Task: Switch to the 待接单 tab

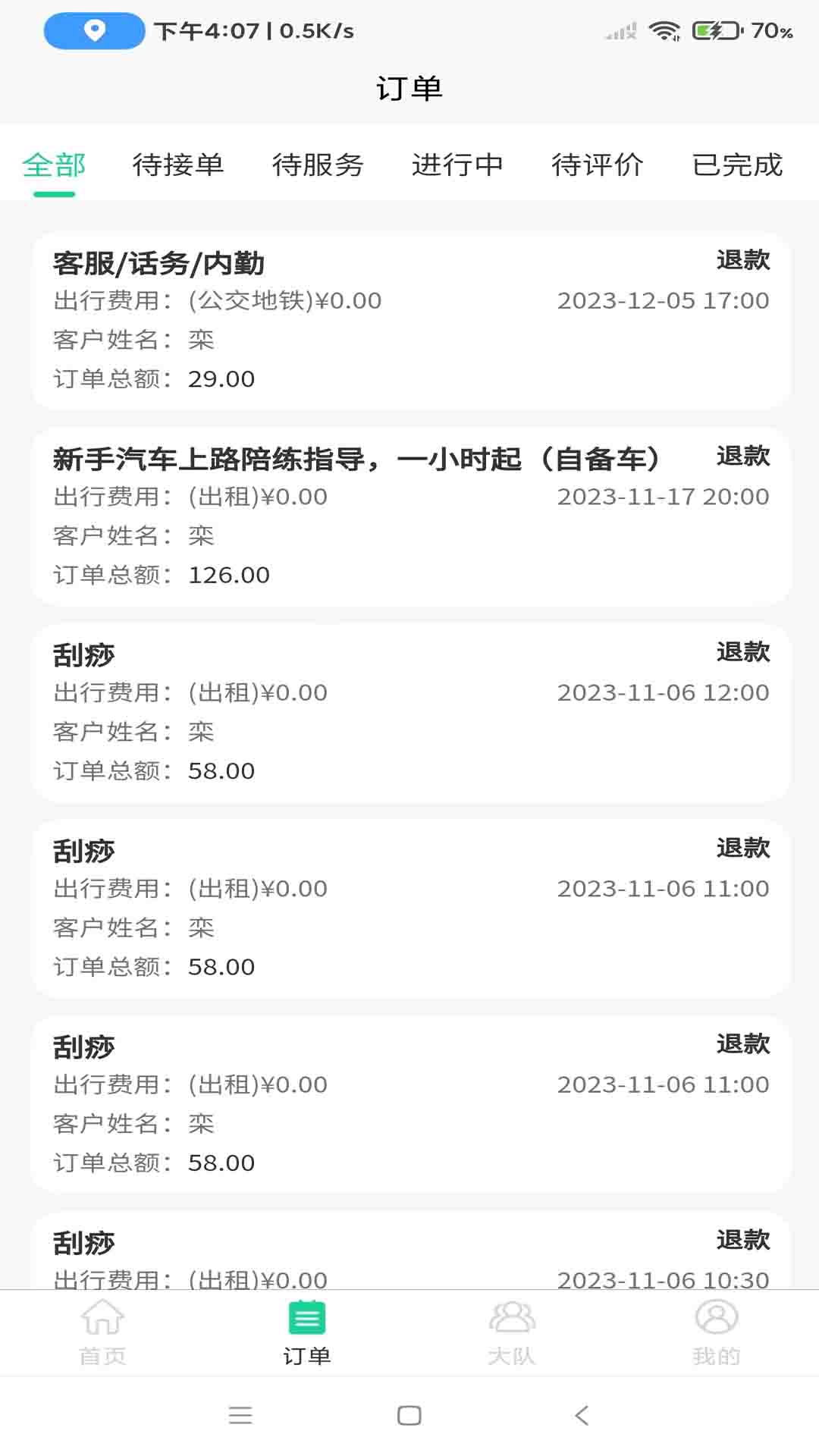Action: (x=178, y=165)
